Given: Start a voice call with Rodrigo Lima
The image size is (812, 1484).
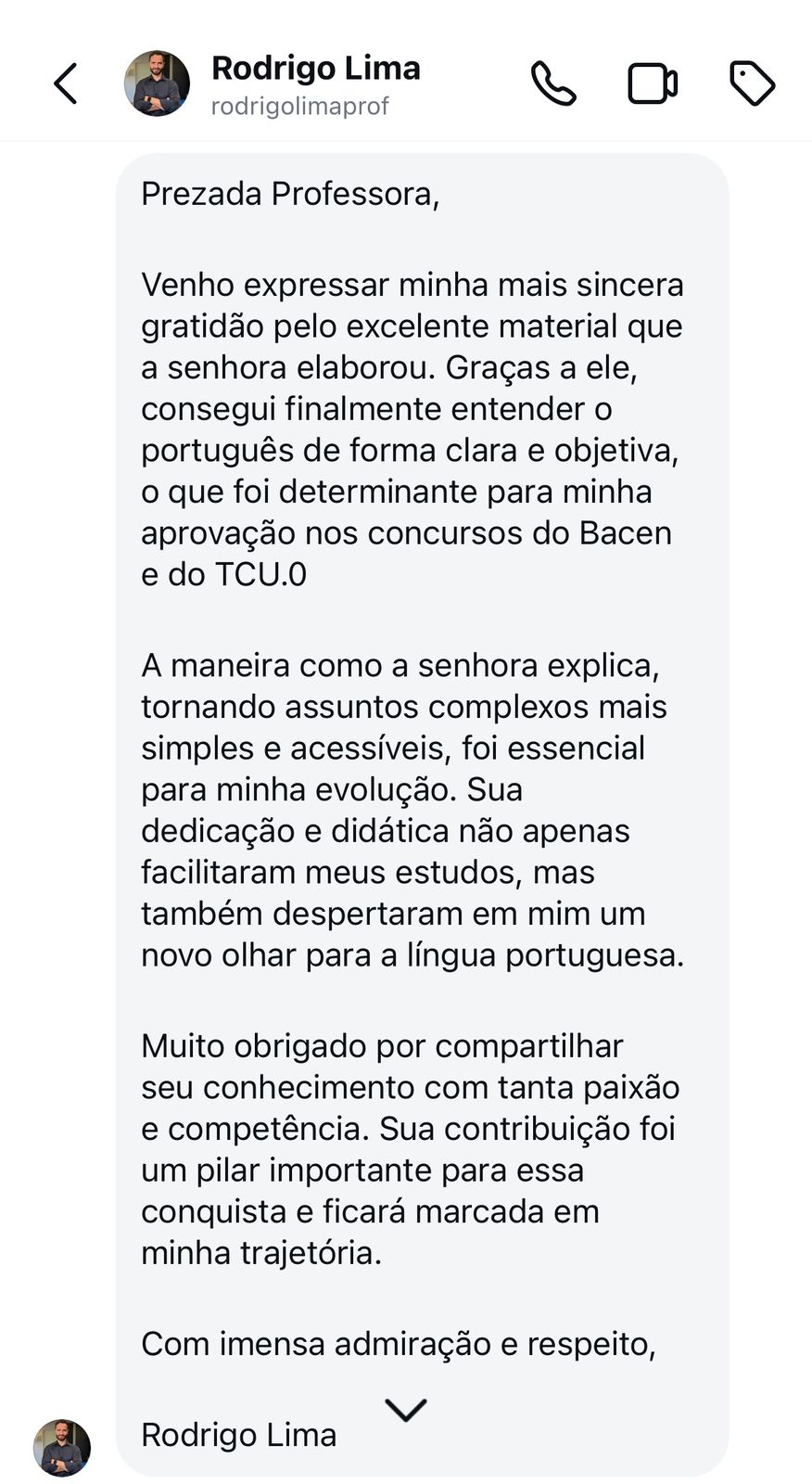Looking at the screenshot, I should point(553,83).
